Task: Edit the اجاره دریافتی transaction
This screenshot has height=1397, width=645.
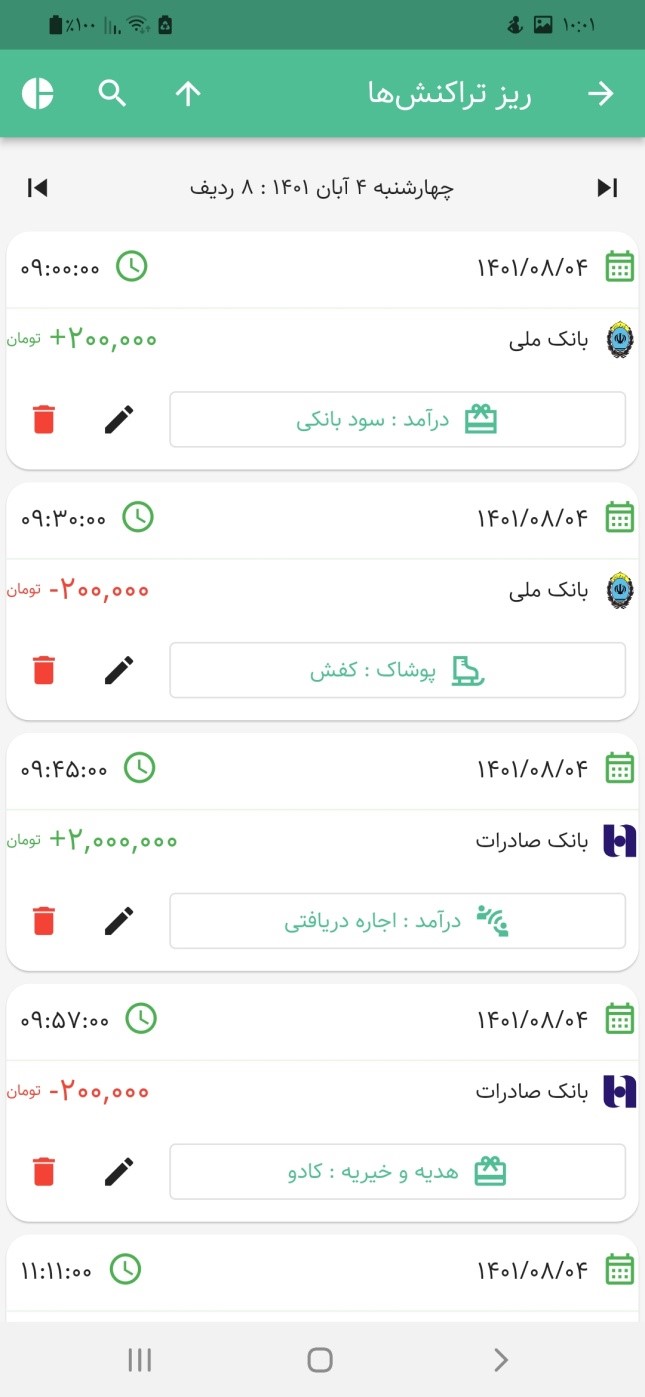Action: (x=119, y=921)
